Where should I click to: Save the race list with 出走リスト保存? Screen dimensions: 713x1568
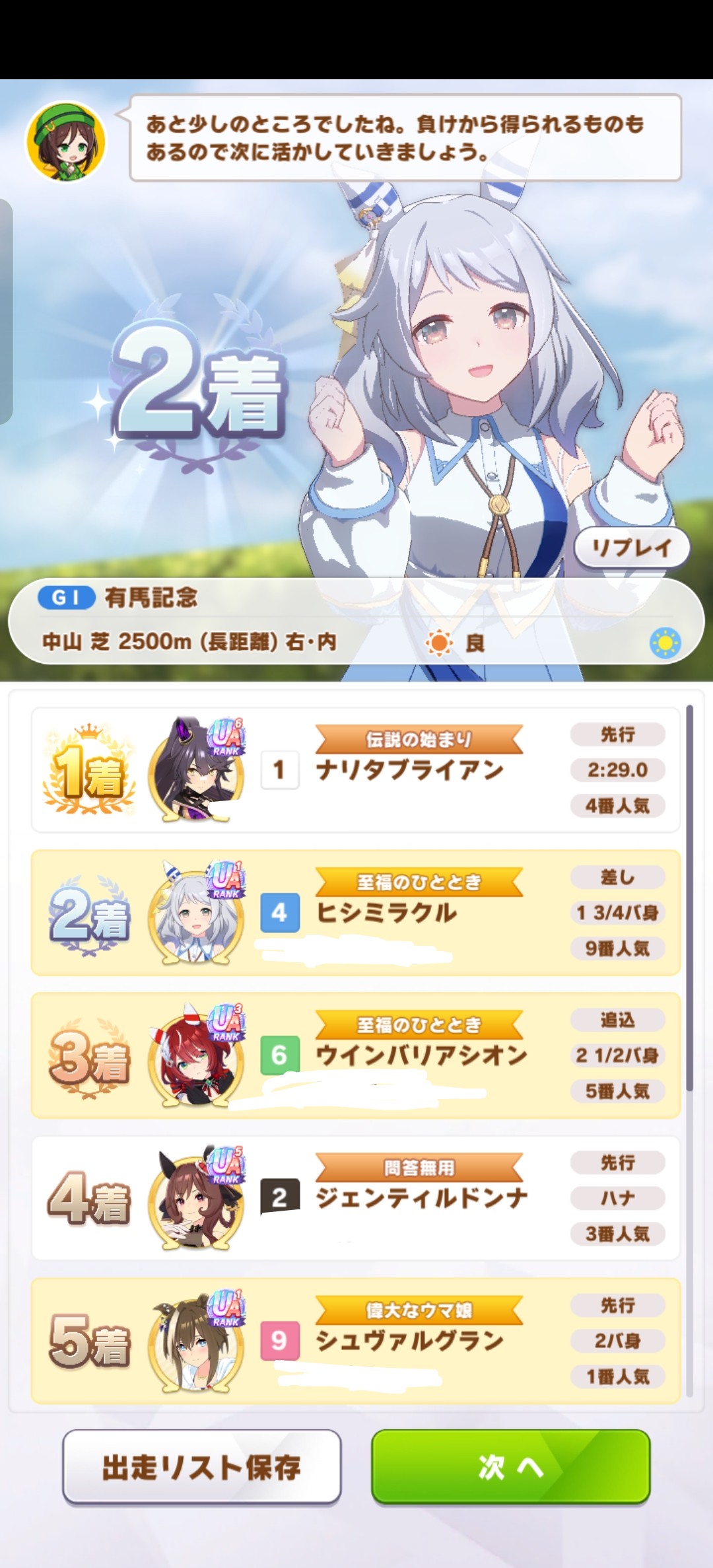[x=201, y=1467]
